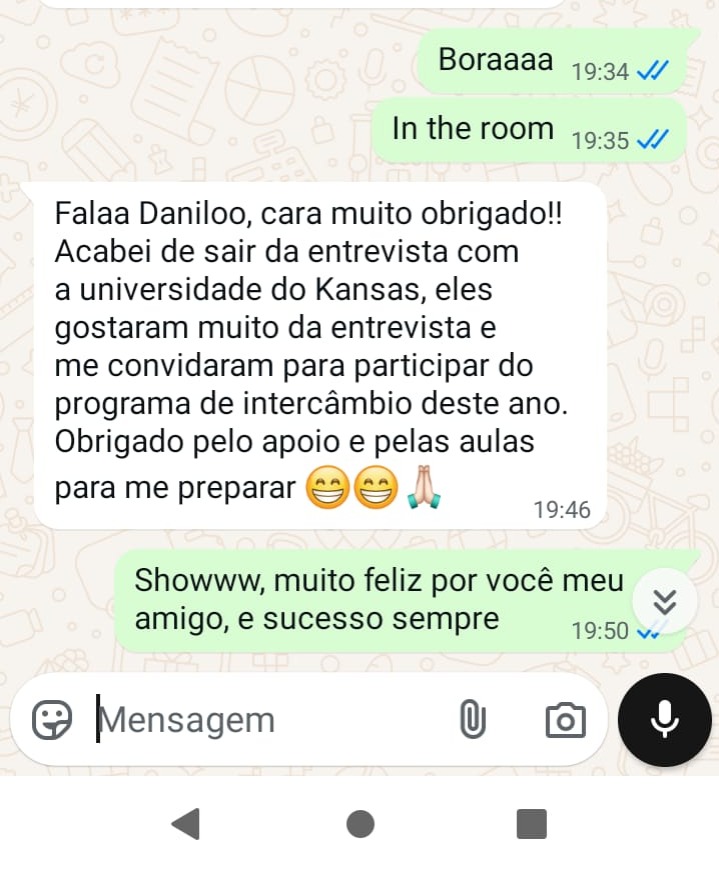Open the emoji and sticker picker
Image resolution: width=719 pixels, height=872 pixels.
coord(52,719)
